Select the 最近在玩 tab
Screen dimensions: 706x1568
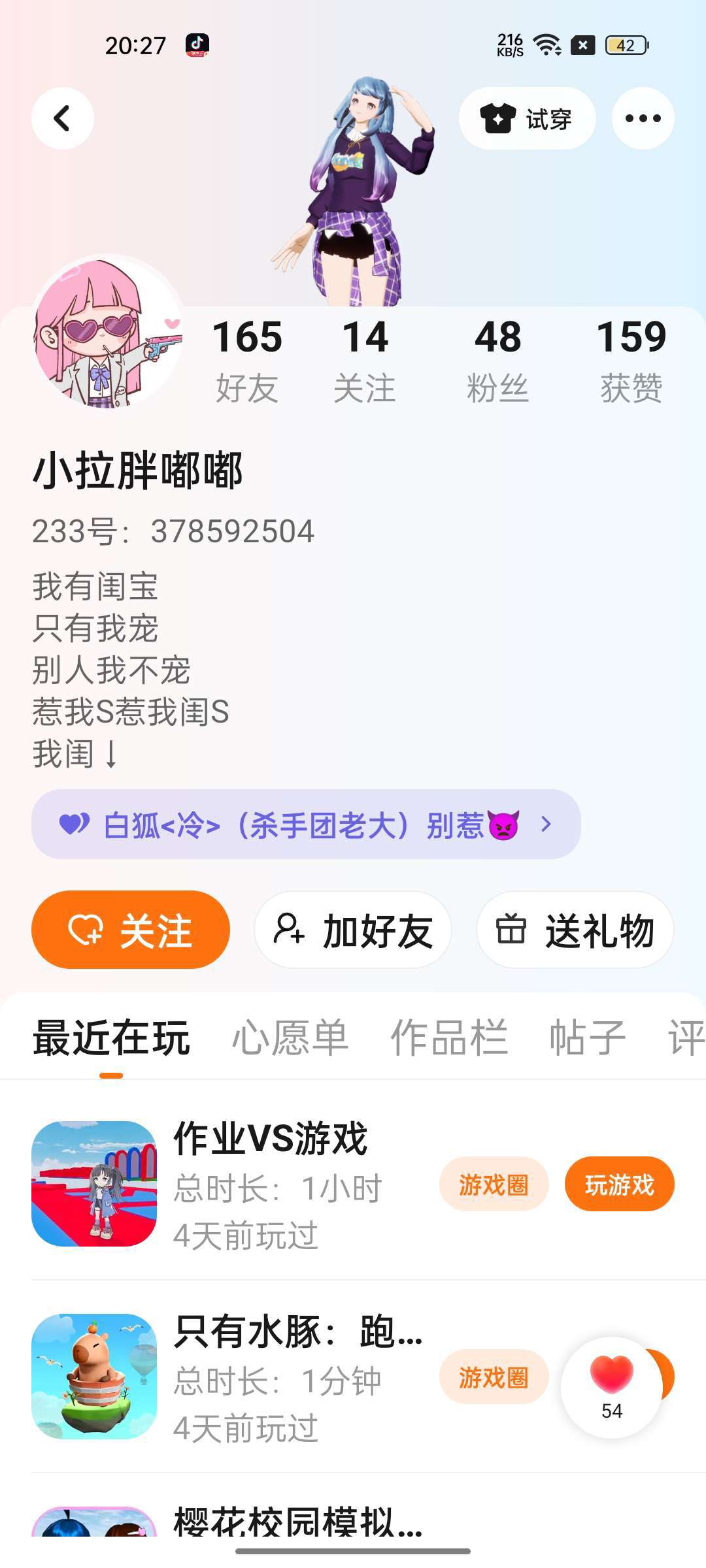tap(111, 1037)
